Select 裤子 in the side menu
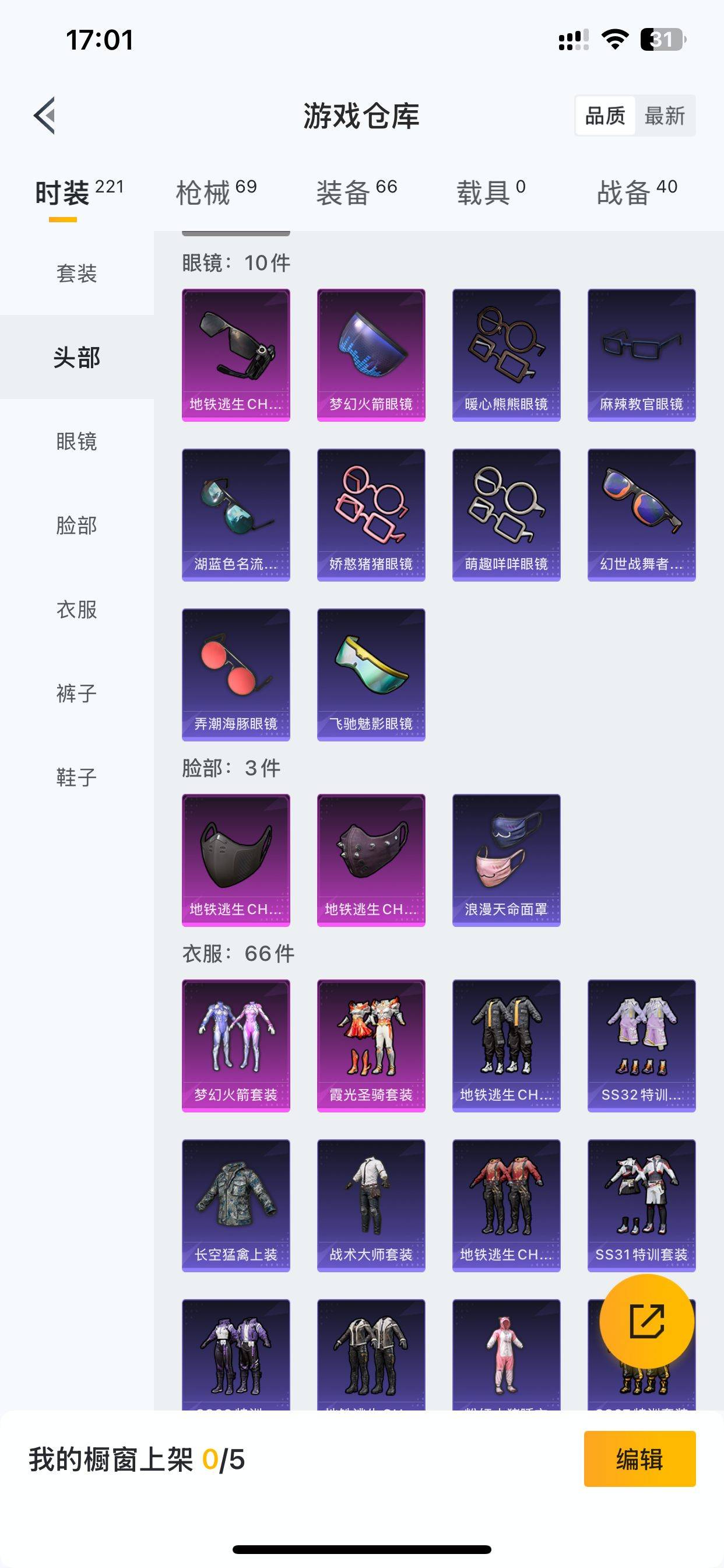The width and height of the screenshot is (724, 1568). 77,694
